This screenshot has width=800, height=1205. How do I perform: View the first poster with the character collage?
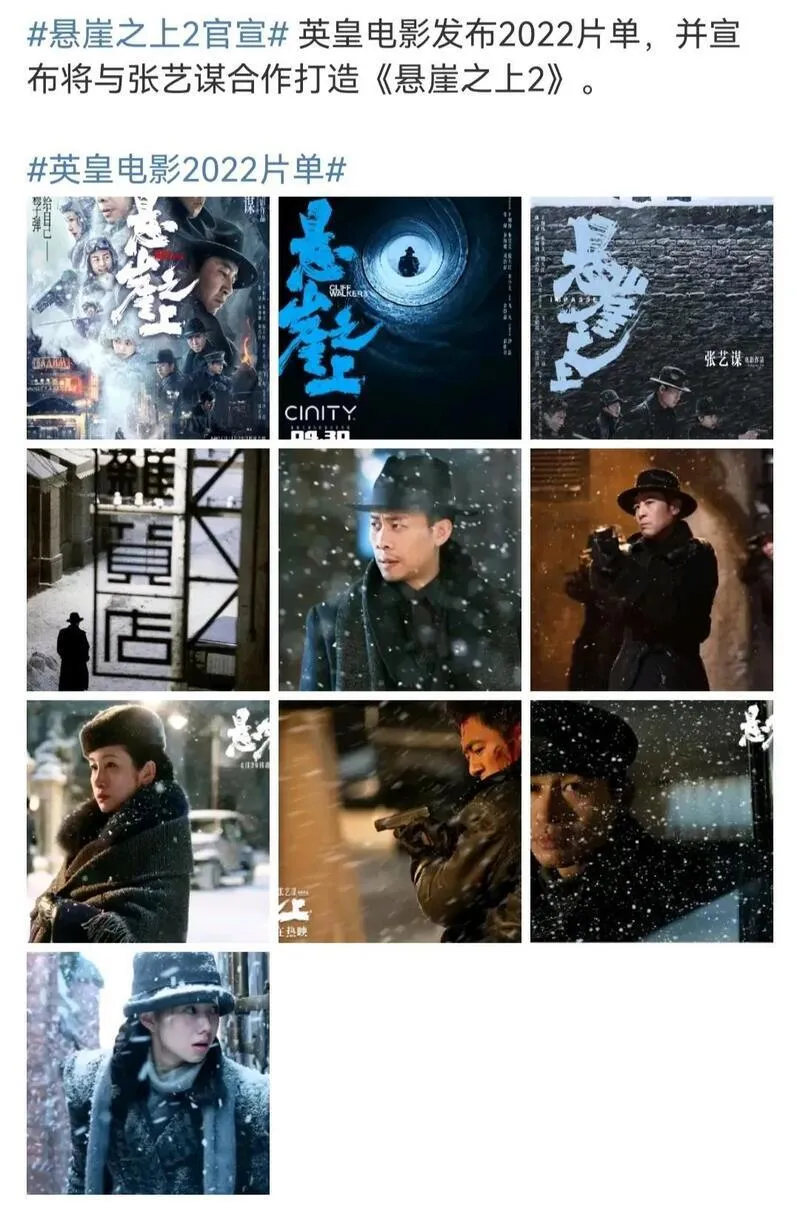[x=148, y=318]
